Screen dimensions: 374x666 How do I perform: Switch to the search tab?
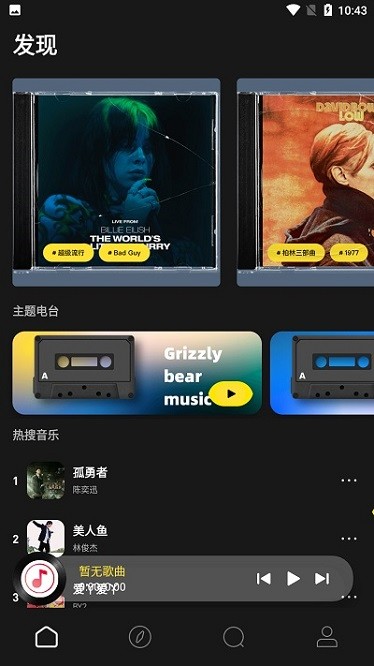tap(234, 637)
